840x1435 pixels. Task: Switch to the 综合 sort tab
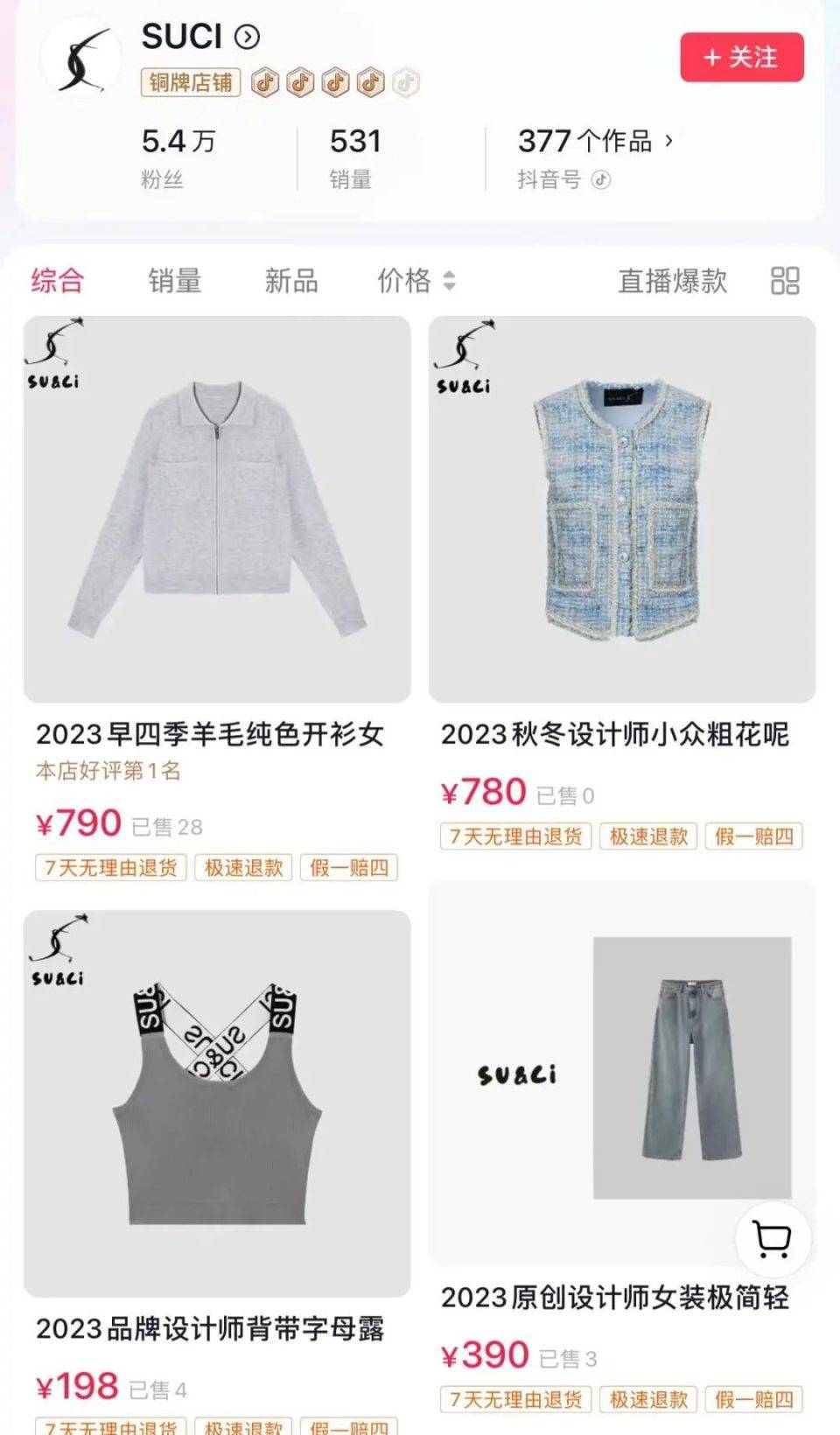tap(58, 281)
